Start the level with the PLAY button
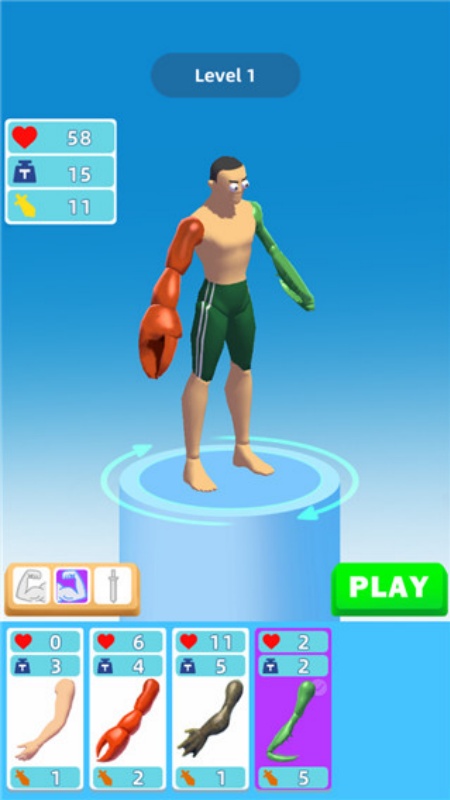The width and height of the screenshot is (450, 800). click(x=389, y=588)
